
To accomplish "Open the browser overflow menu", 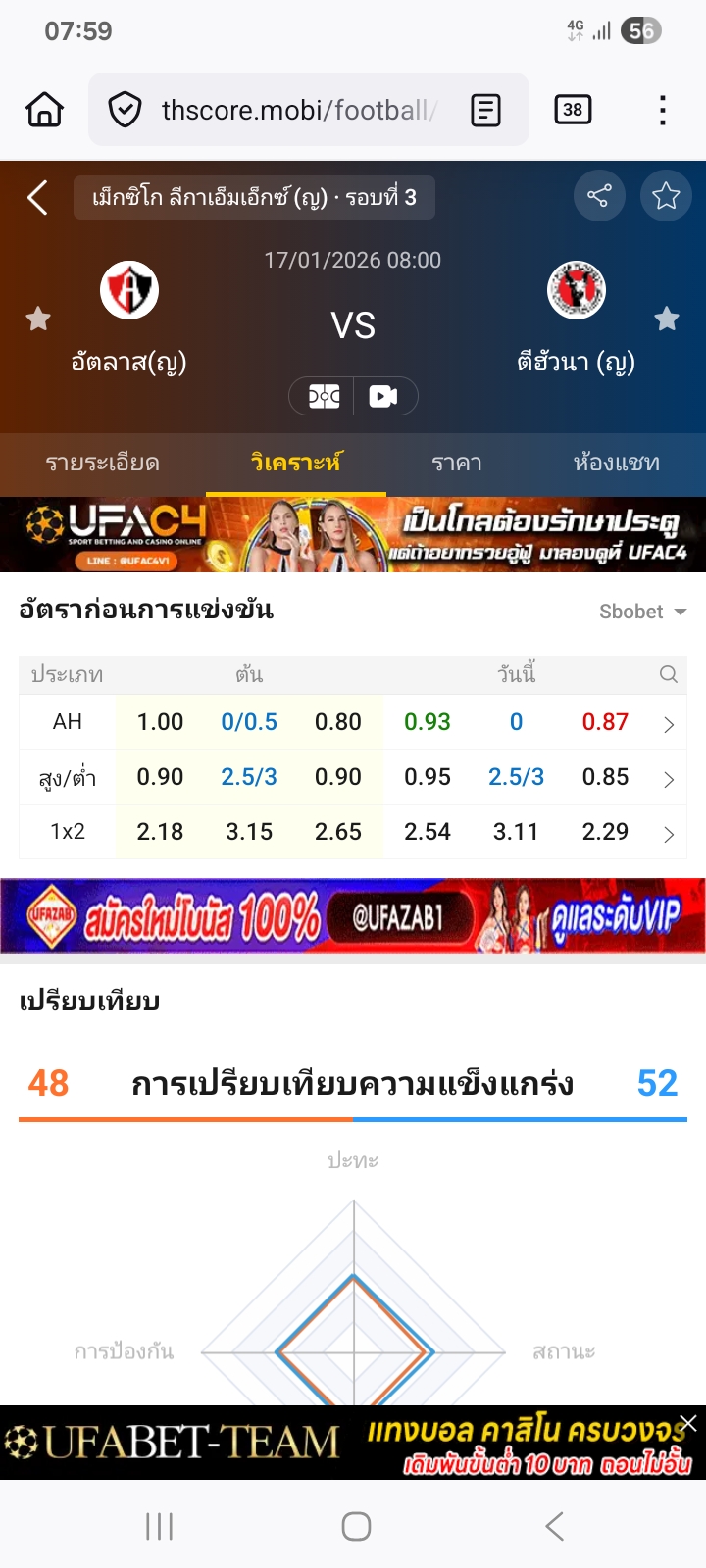I will point(663,110).
